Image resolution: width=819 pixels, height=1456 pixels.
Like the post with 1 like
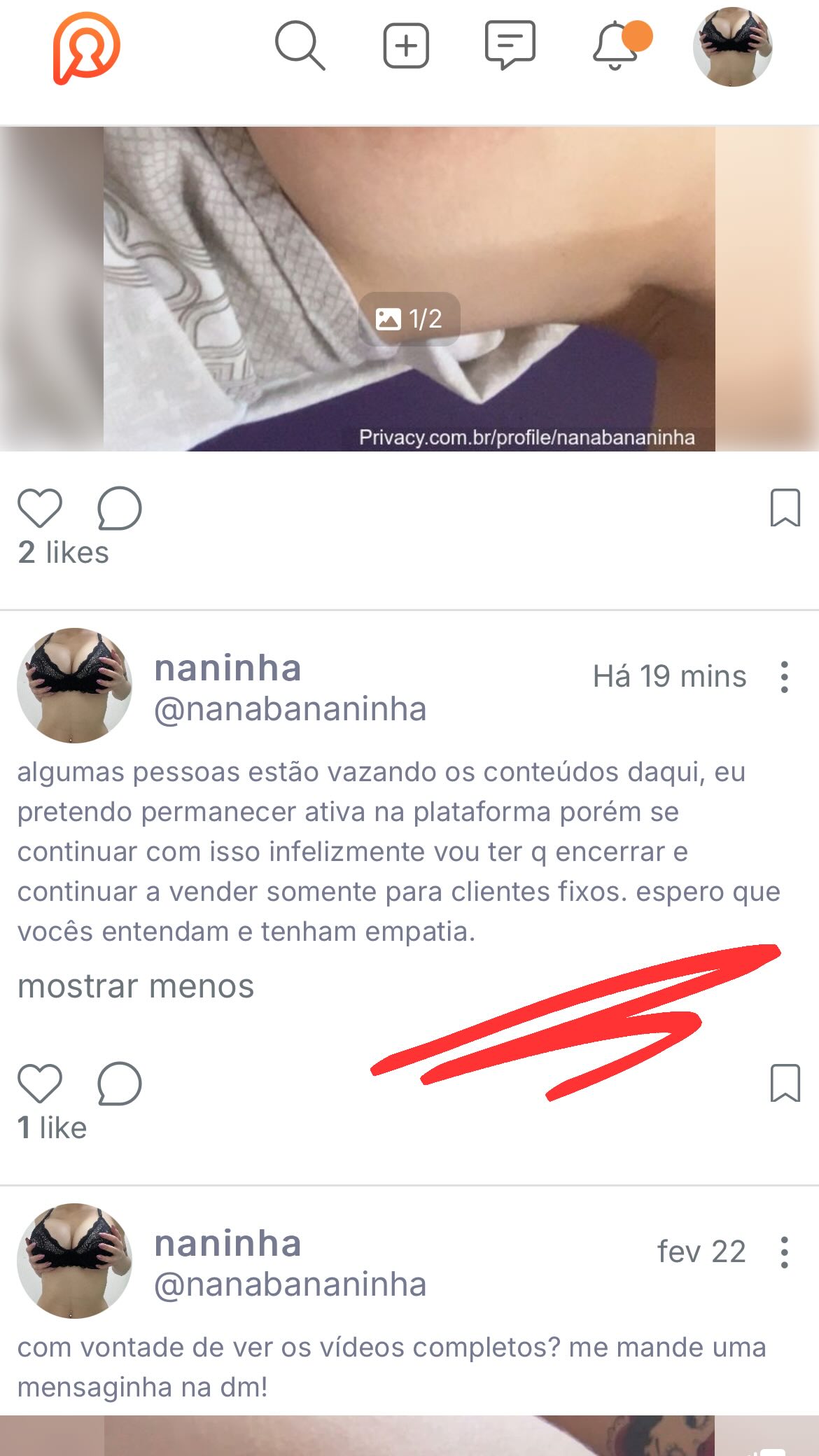tap(40, 1084)
